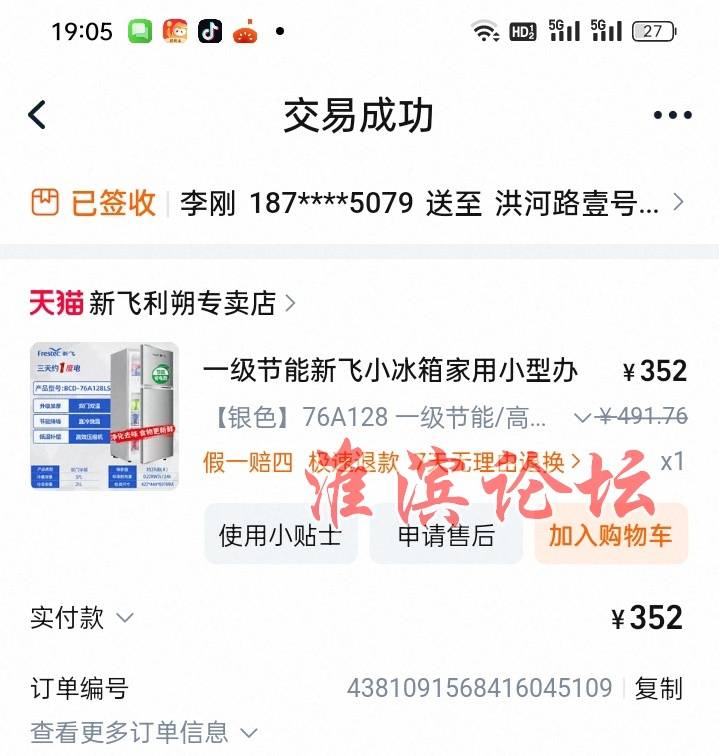Open product title 一级节能新飞小冰箱
This screenshot has height=756, width=719.
tap(390, 371)
